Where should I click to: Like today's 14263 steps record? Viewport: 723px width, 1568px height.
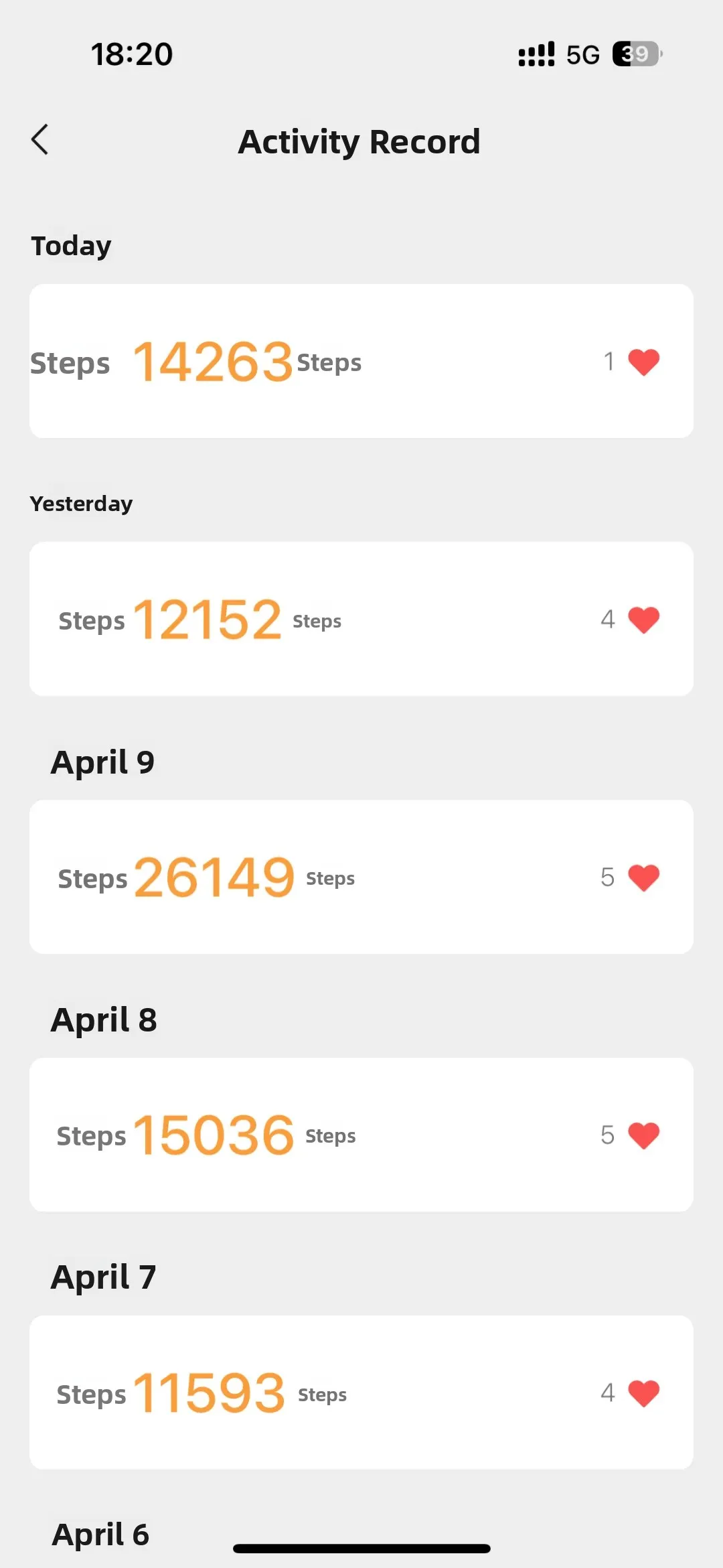(x=644, y=362)
